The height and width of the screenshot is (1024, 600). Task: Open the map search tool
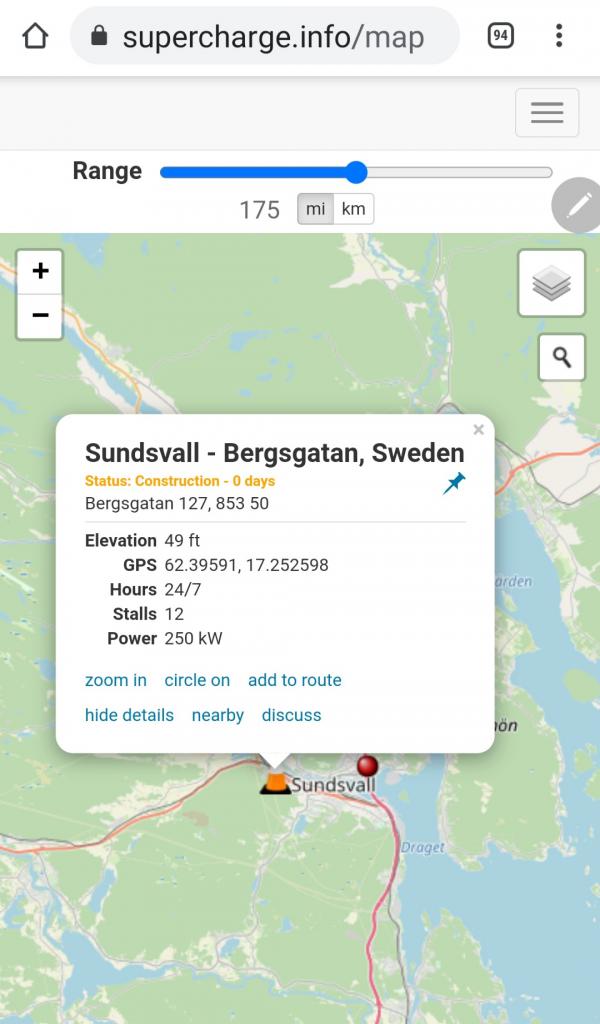coord(562,357)
